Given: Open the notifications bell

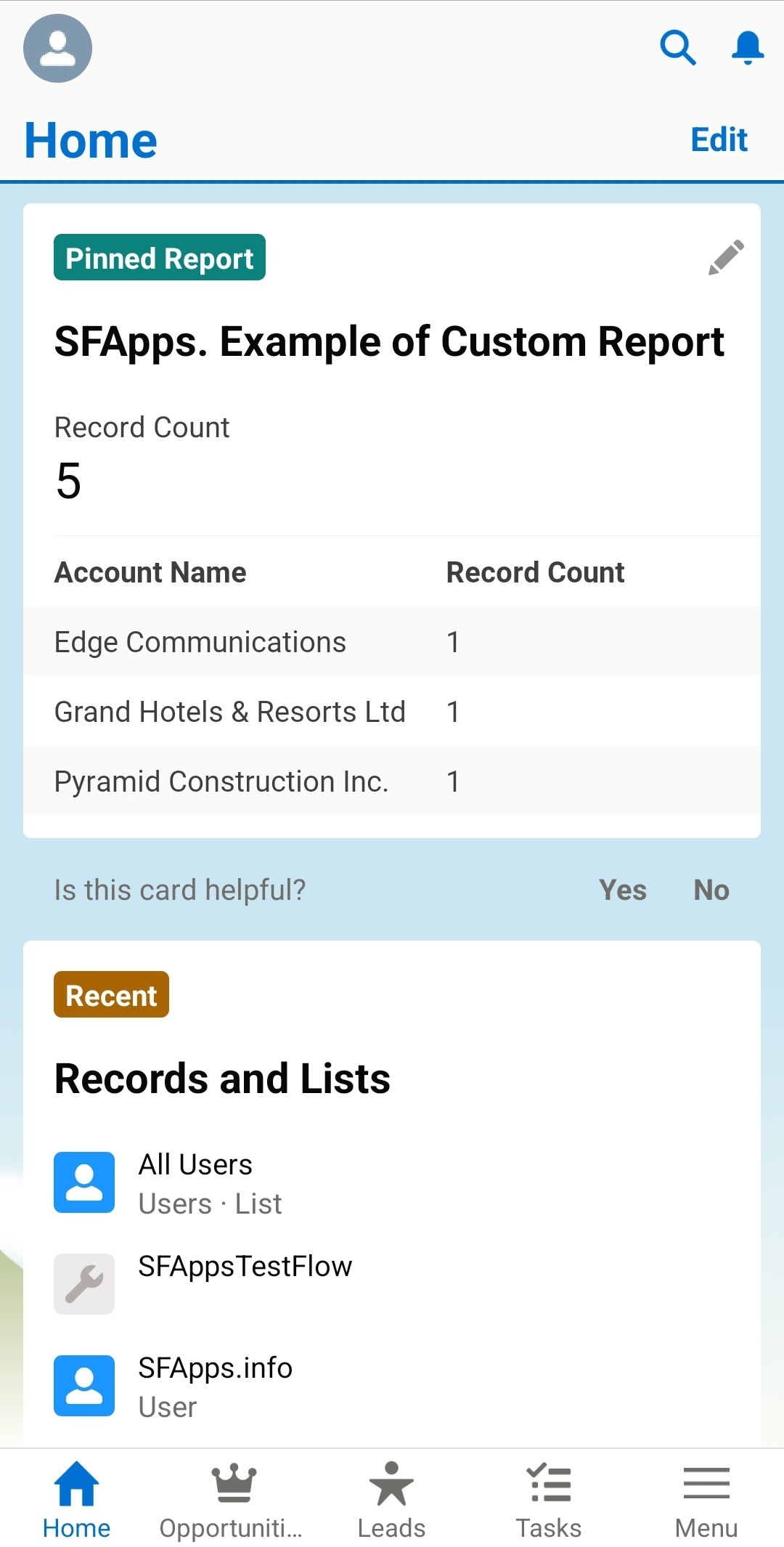Looking at the screenshot, I should click(747, 48).
